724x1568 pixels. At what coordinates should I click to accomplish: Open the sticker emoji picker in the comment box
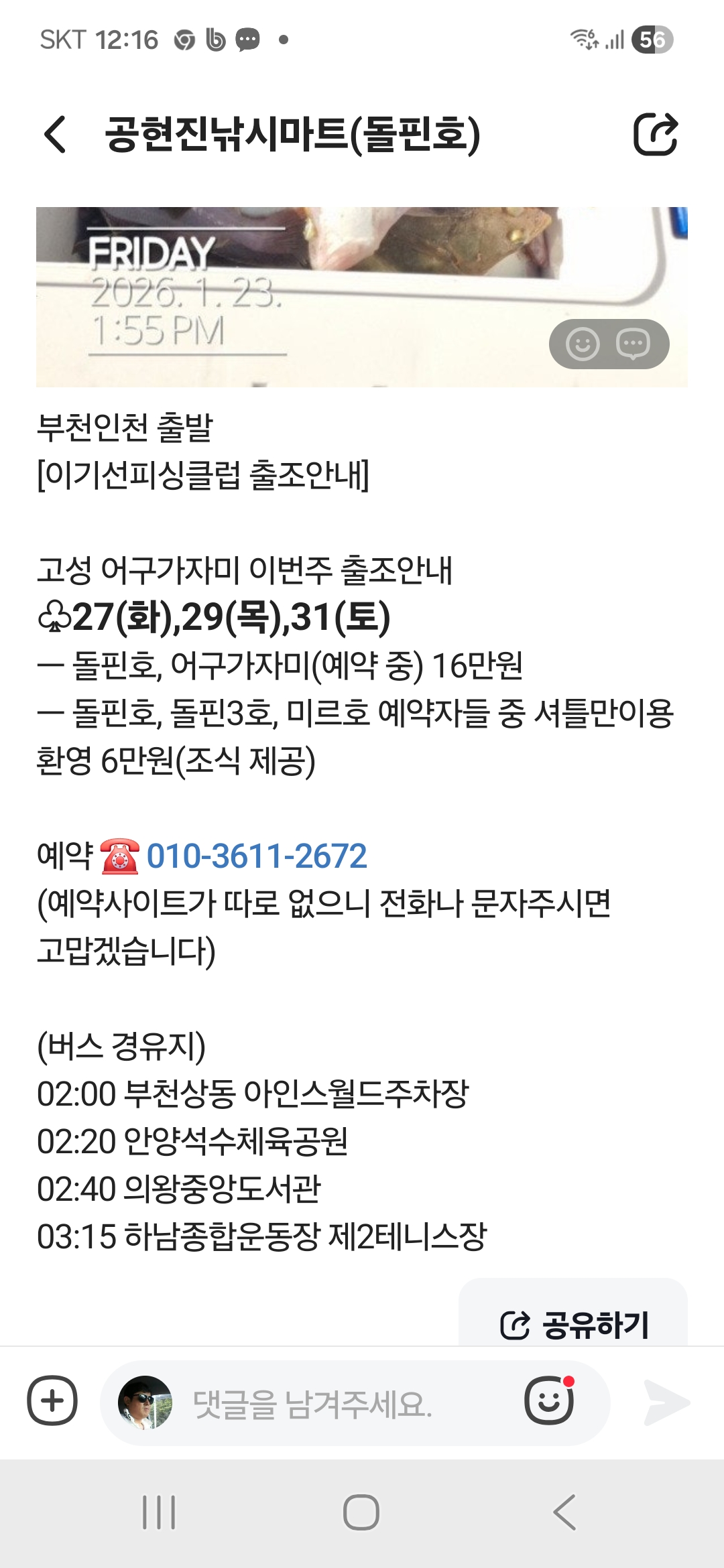[549, 1400]
